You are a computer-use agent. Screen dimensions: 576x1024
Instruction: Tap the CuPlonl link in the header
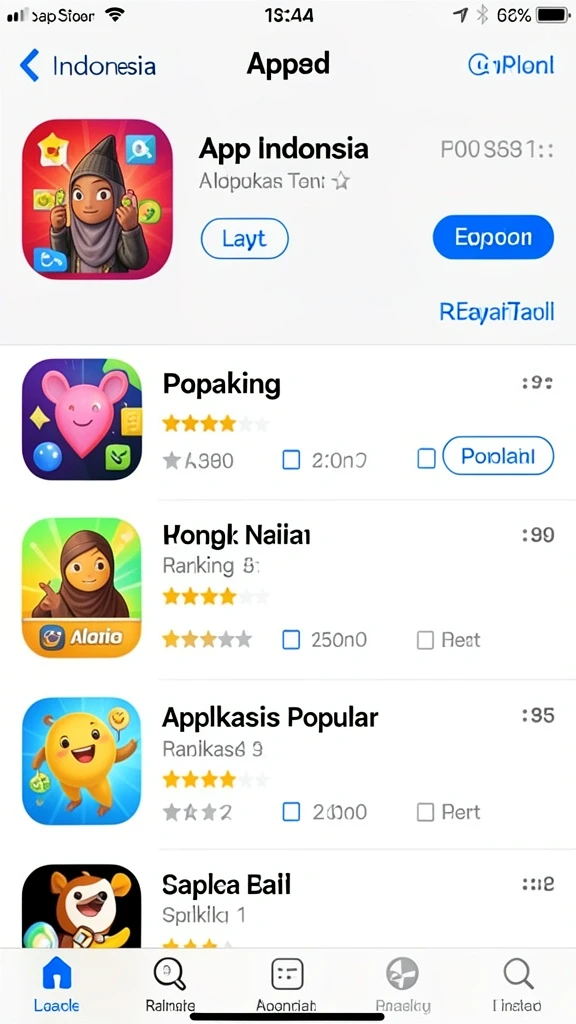[511, 65]
